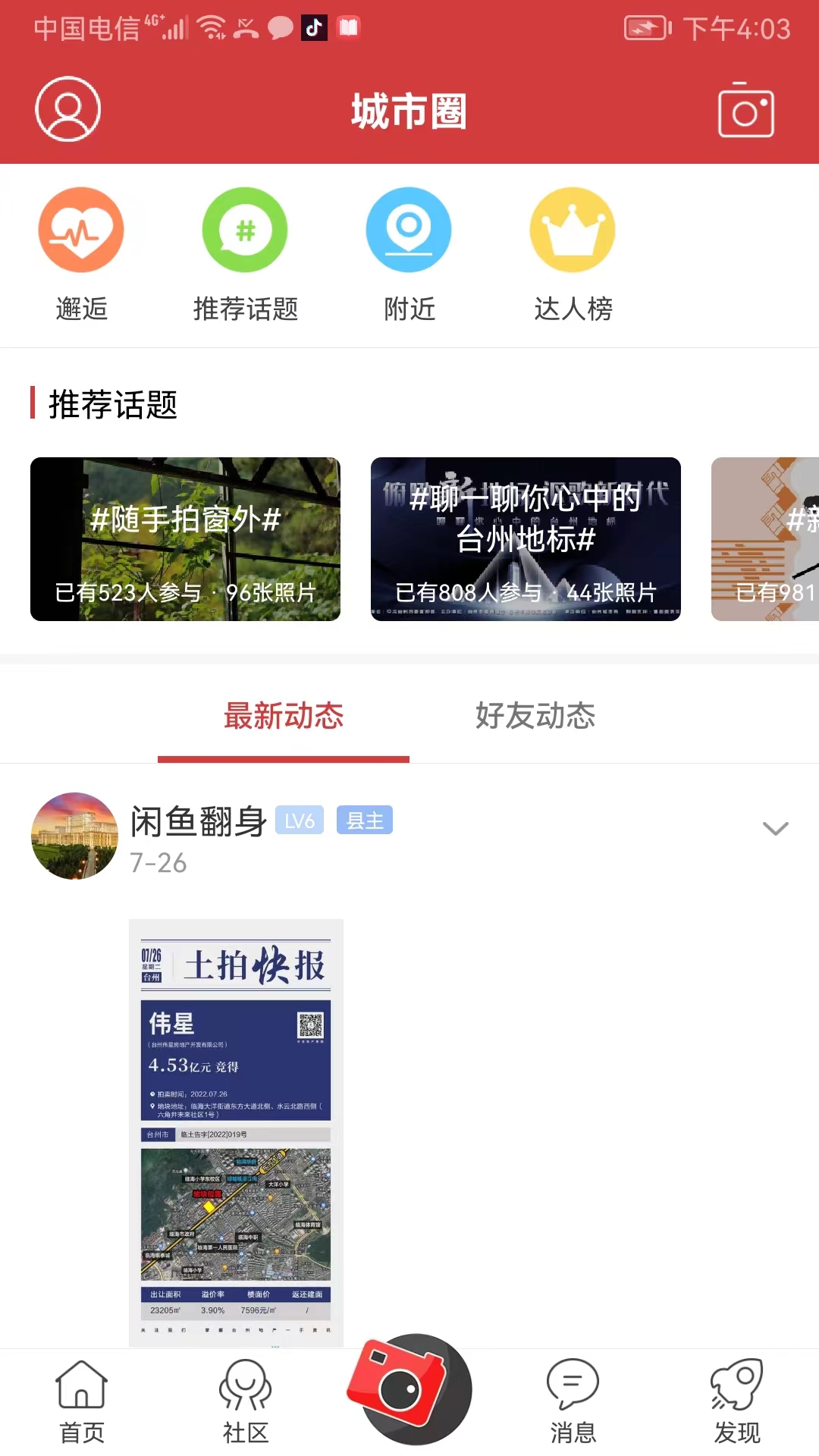Open the 社区 icon in bottom bar
This screenshot has width=819, height=1456.
click(245, 1386)
